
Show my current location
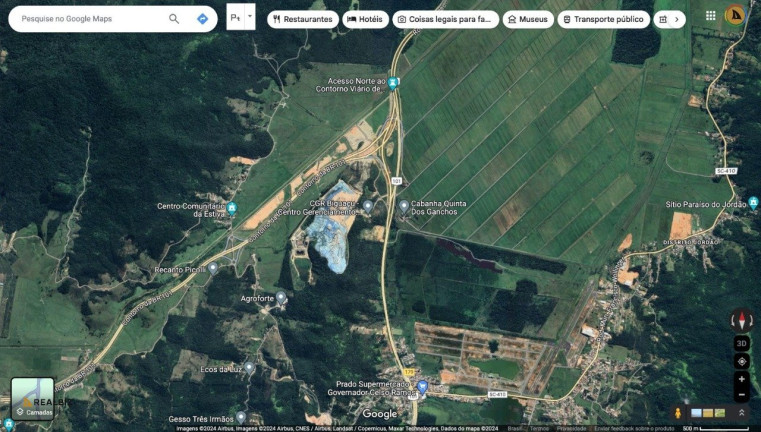[x=741, y=361]
